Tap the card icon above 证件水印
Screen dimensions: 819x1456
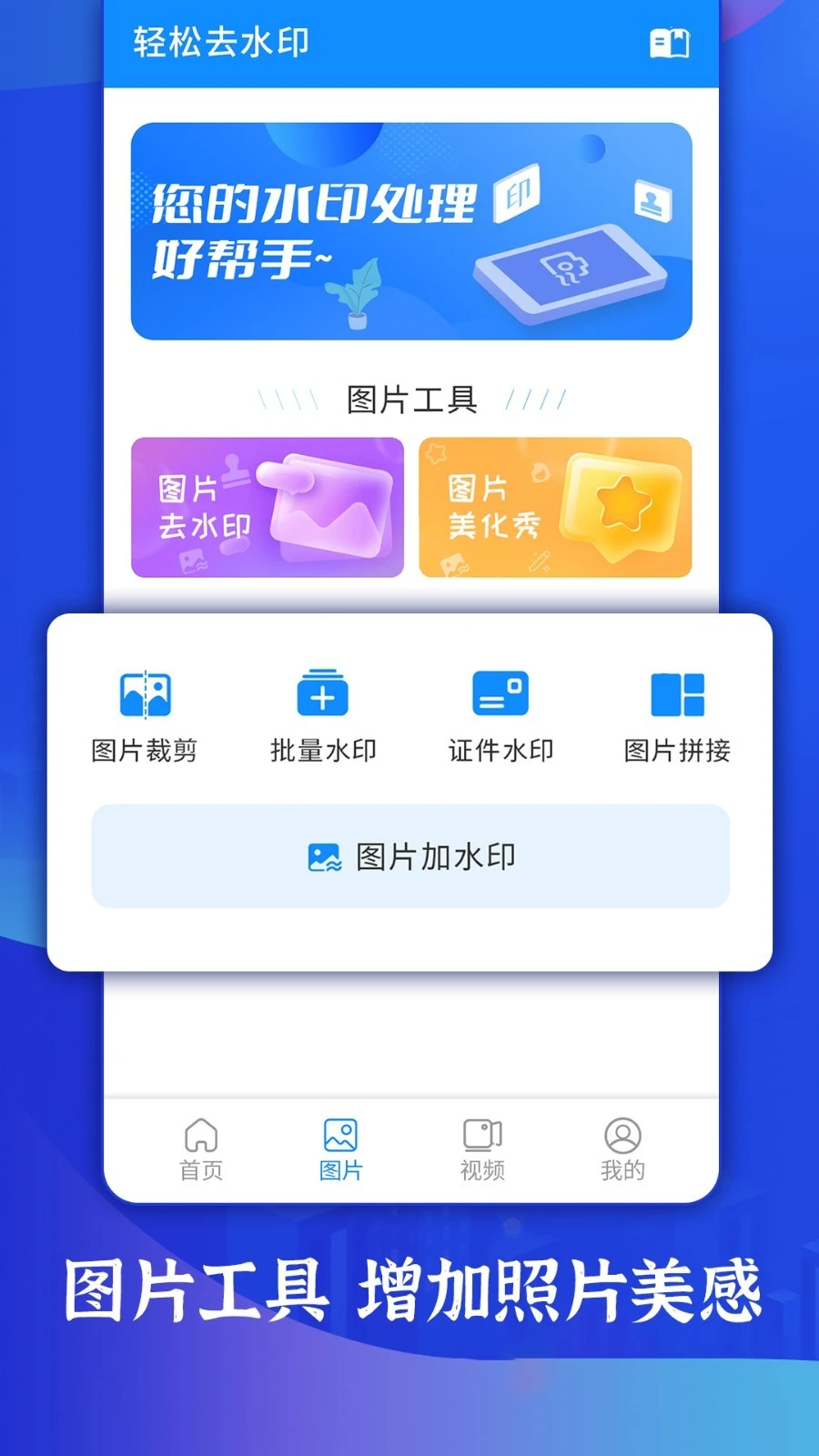point(498,693)
